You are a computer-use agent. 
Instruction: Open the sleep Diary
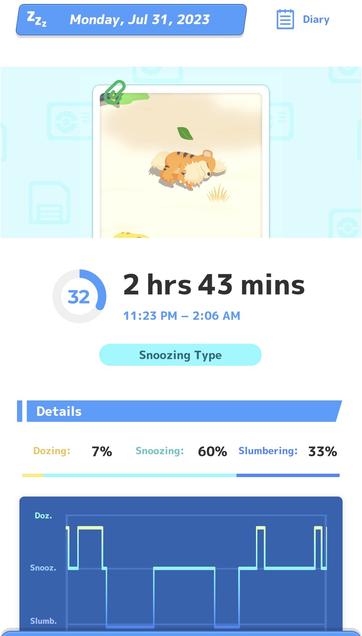303,19
